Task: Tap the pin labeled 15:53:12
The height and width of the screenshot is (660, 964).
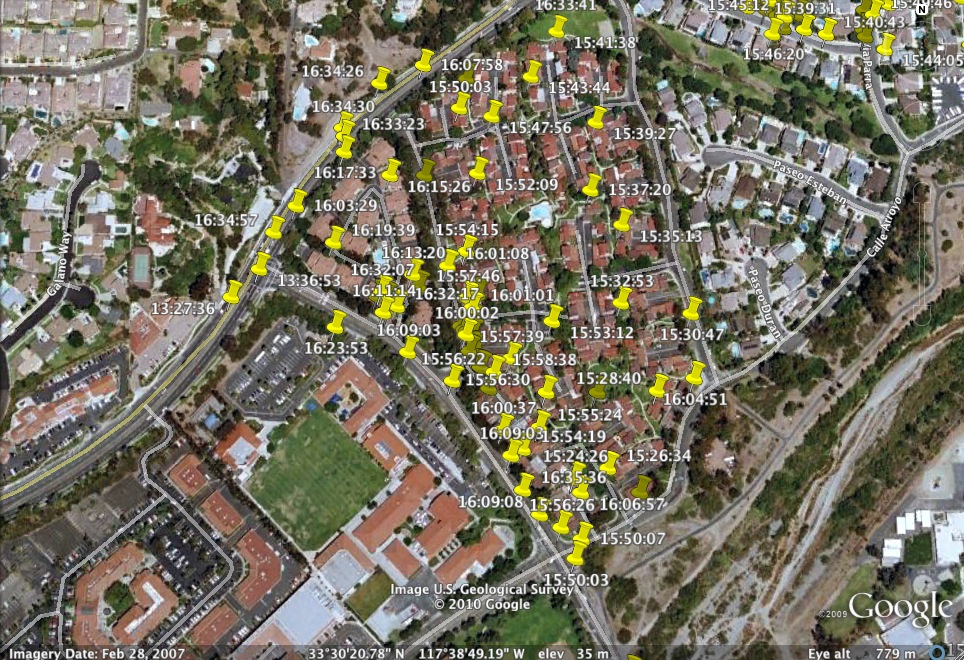Action: [553, 317]
